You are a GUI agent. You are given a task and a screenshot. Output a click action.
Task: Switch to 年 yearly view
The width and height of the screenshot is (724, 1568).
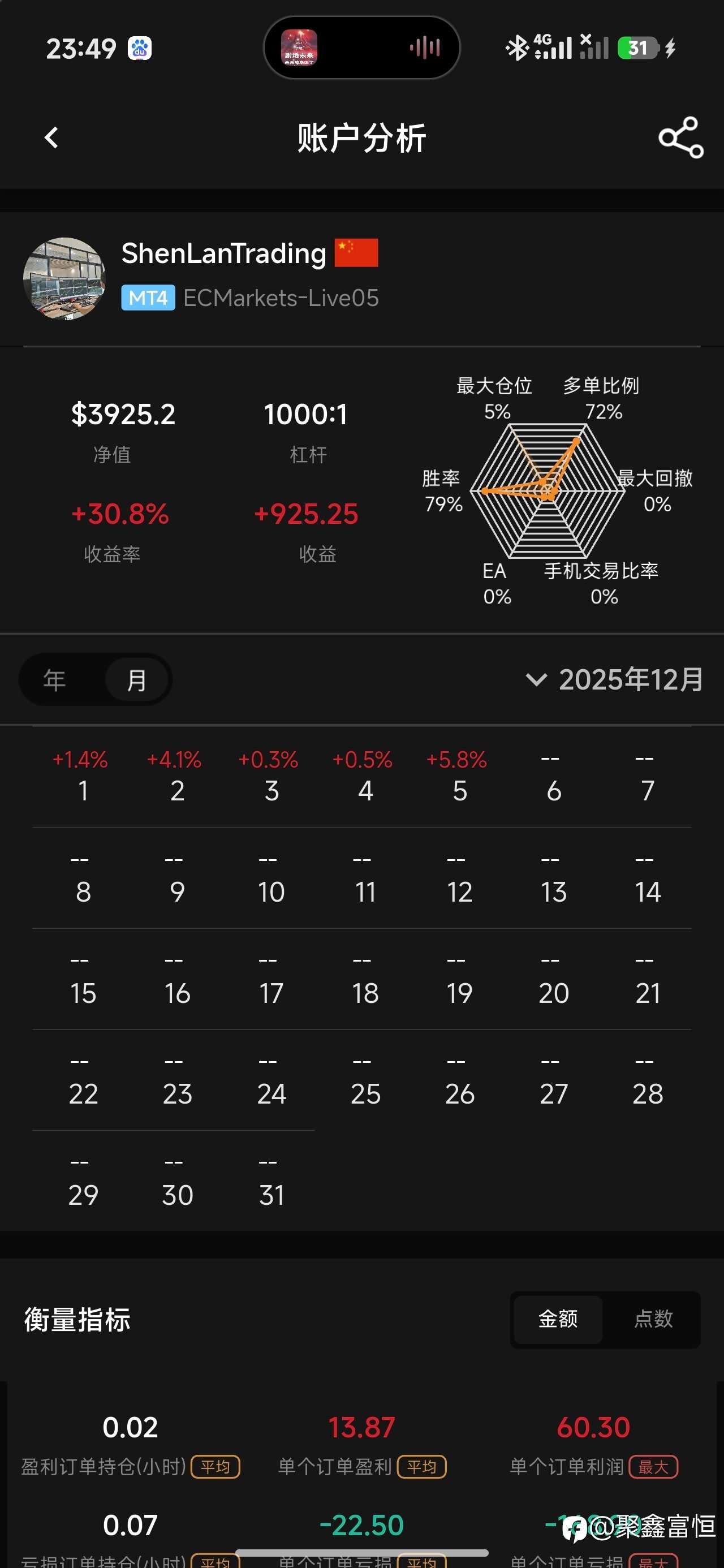55,680
